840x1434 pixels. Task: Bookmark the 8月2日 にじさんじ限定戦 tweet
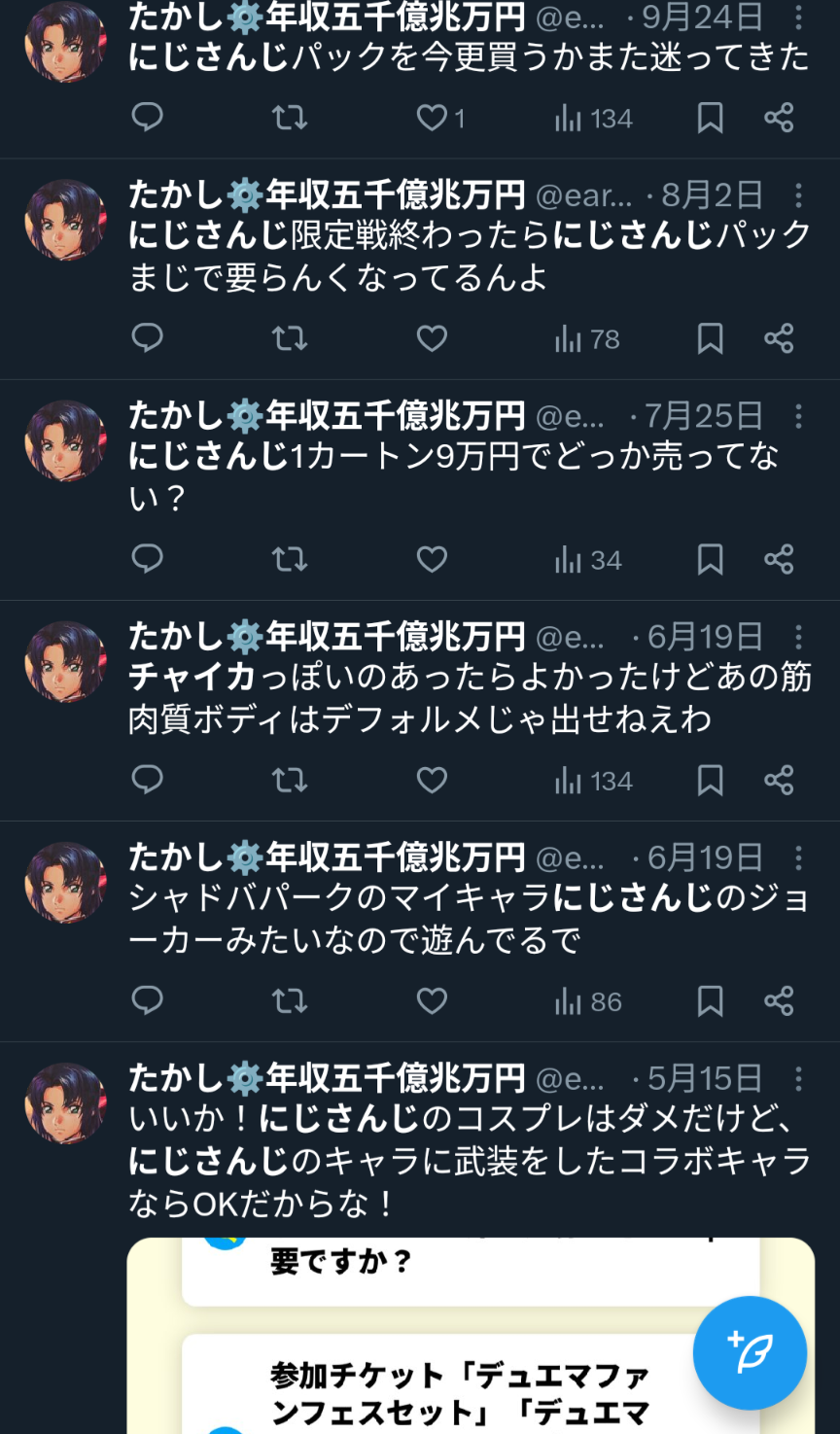(x=710, y=338)
